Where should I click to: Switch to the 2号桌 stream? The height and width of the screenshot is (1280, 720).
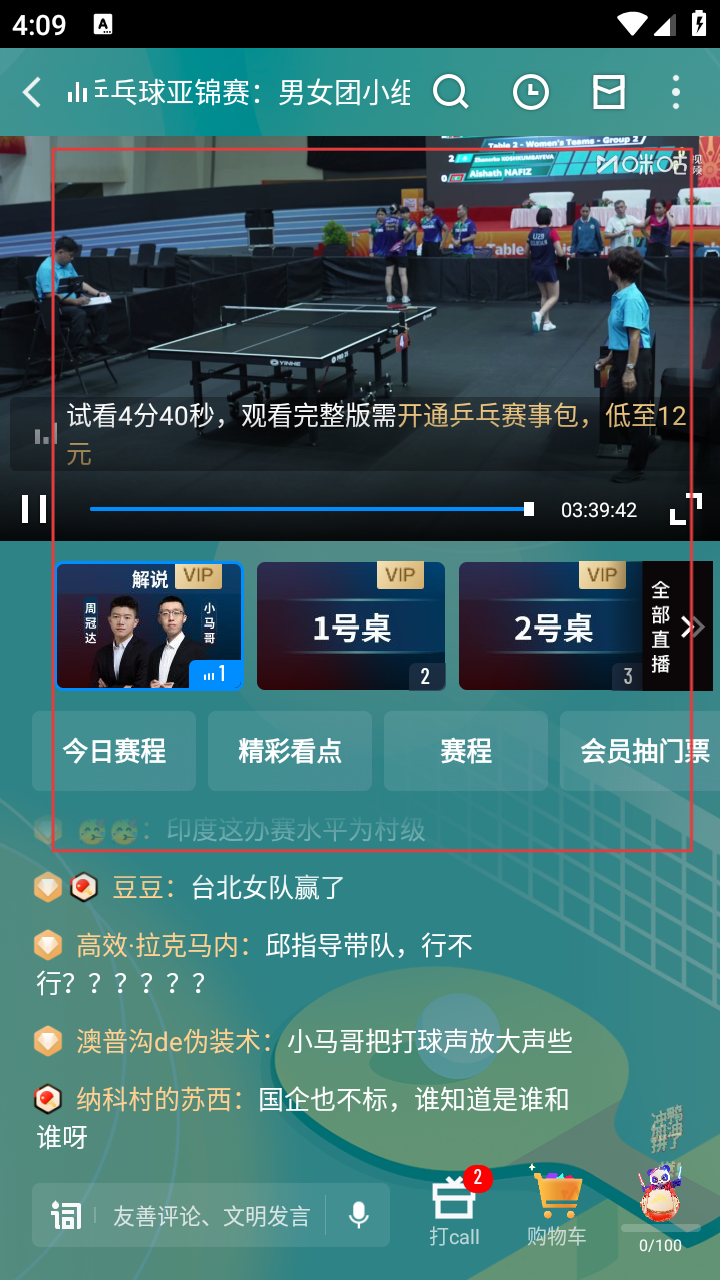[551, 626]
